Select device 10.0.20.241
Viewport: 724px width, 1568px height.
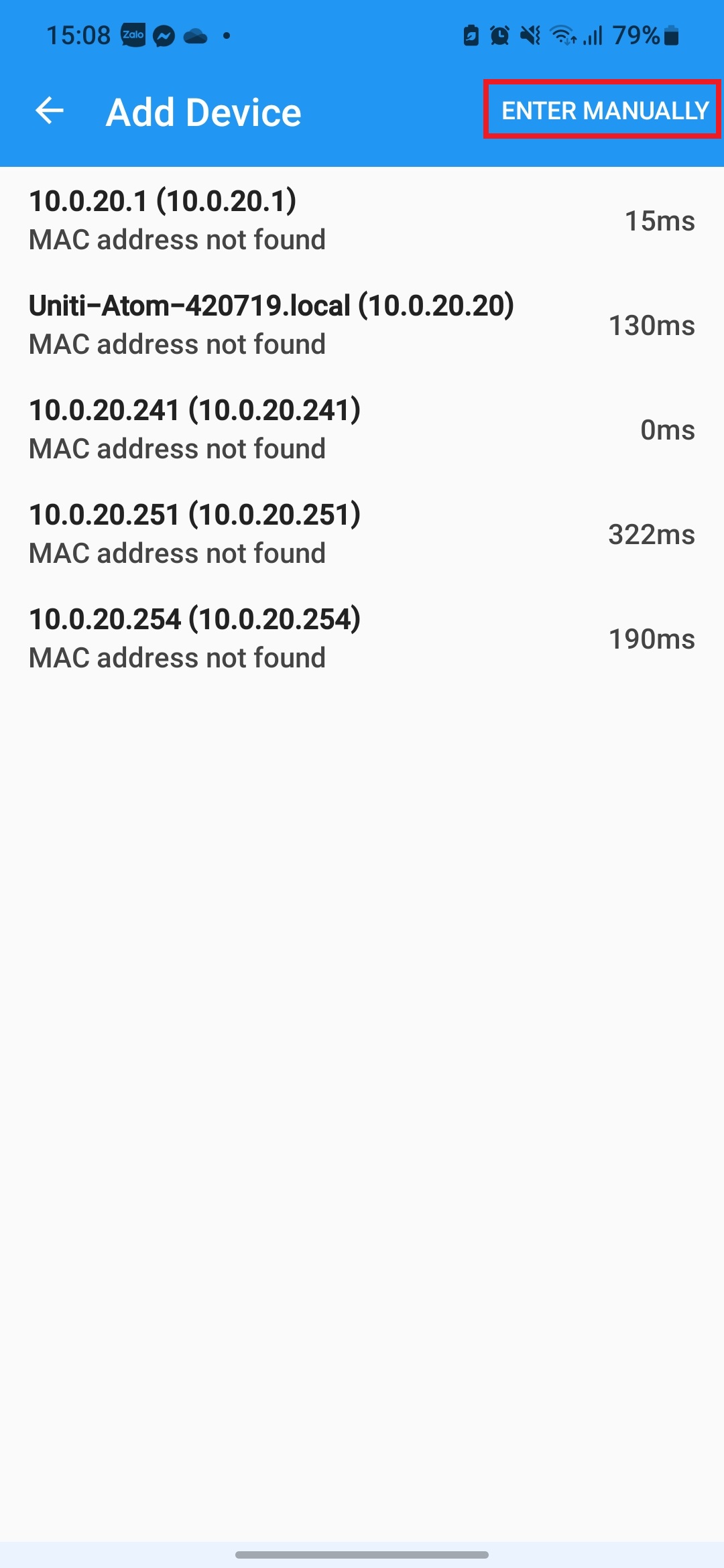click(362, 429)
